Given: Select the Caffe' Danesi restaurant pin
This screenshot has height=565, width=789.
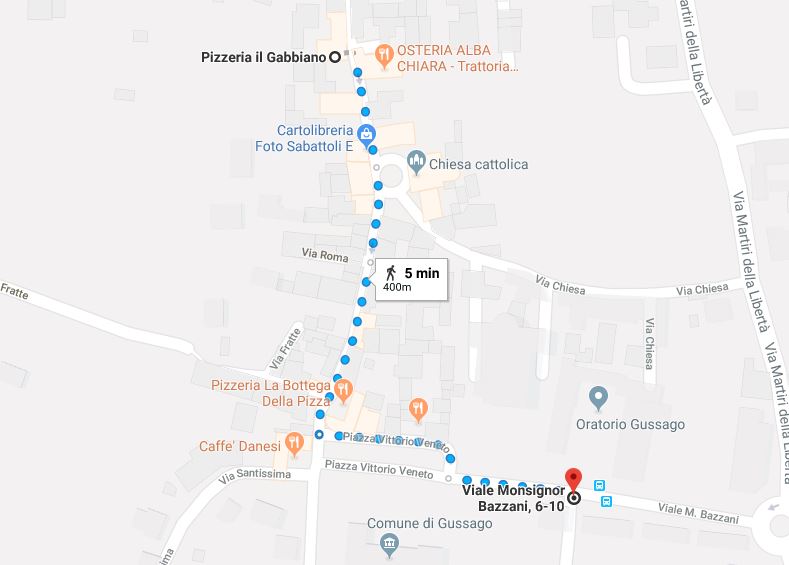Looking at the screenshot, I should (294, 442).
